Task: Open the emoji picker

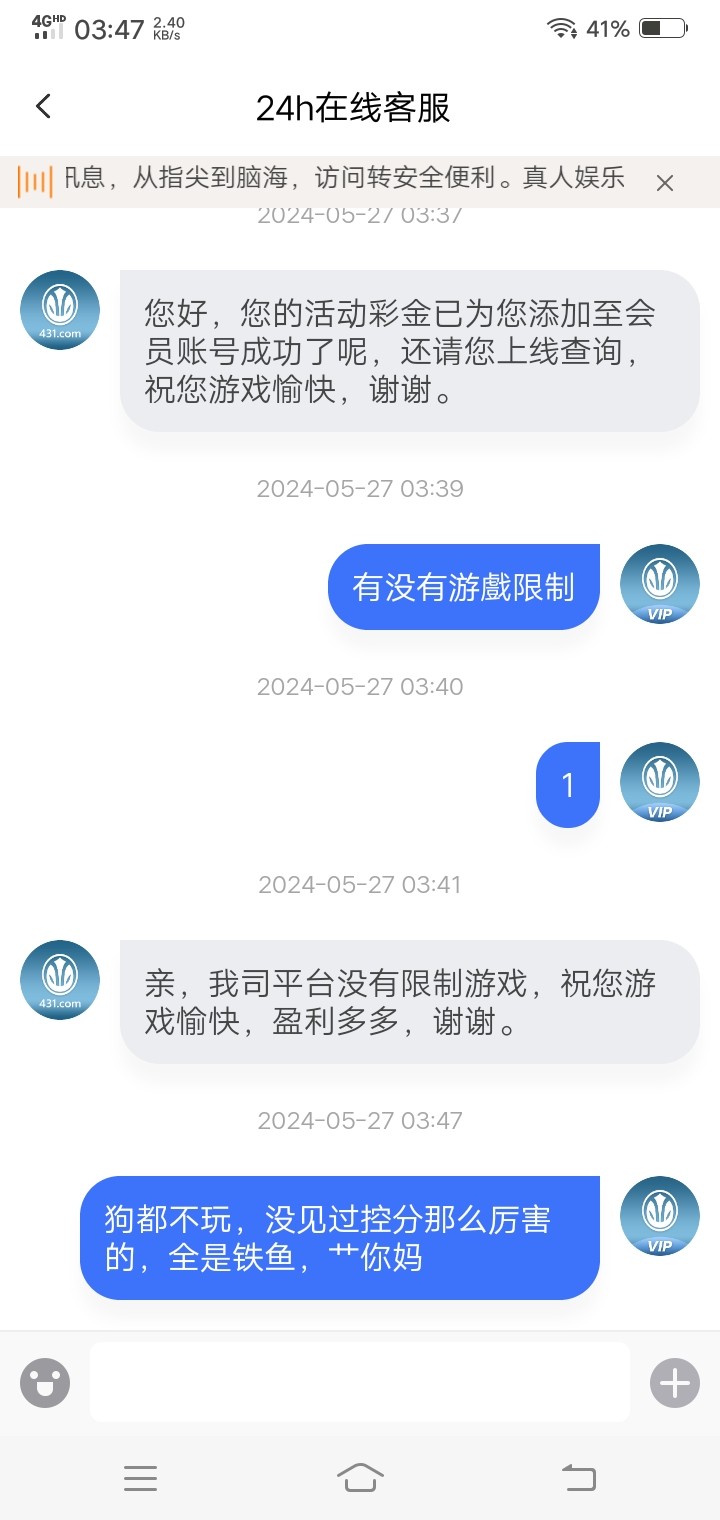Action: (x=45, y=1383)
